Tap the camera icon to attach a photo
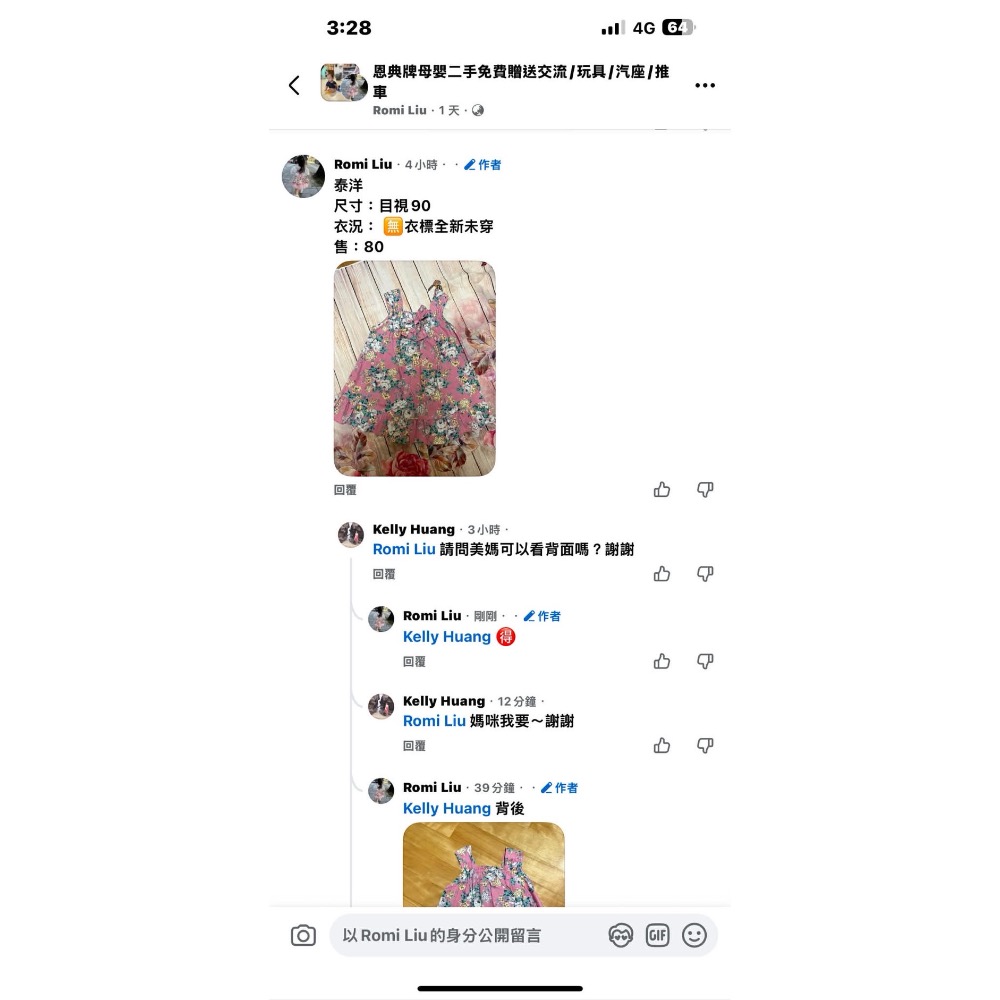This screenshot has width=1000, height=1000. [x=303, y=936]
